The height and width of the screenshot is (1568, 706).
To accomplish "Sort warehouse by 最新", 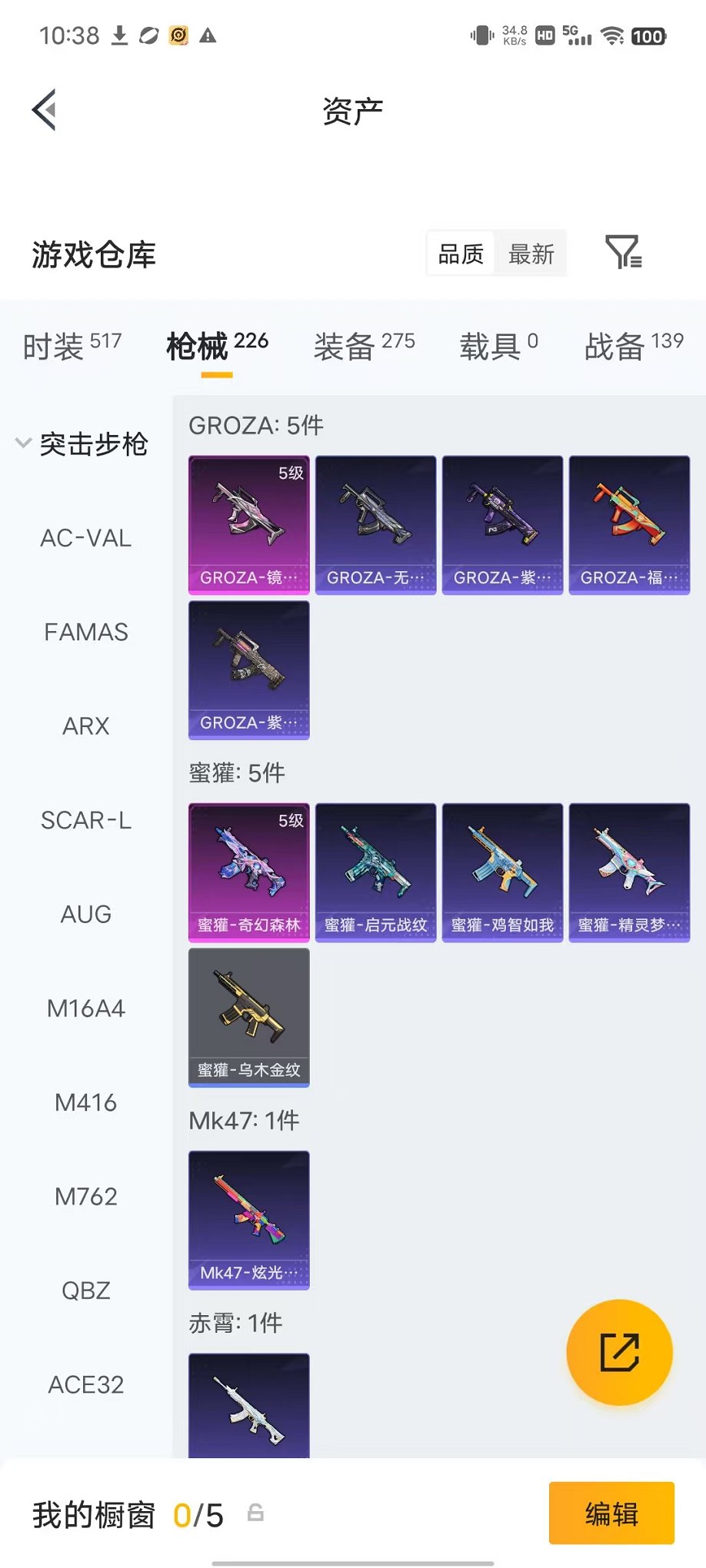I will [x=531, y=254].
